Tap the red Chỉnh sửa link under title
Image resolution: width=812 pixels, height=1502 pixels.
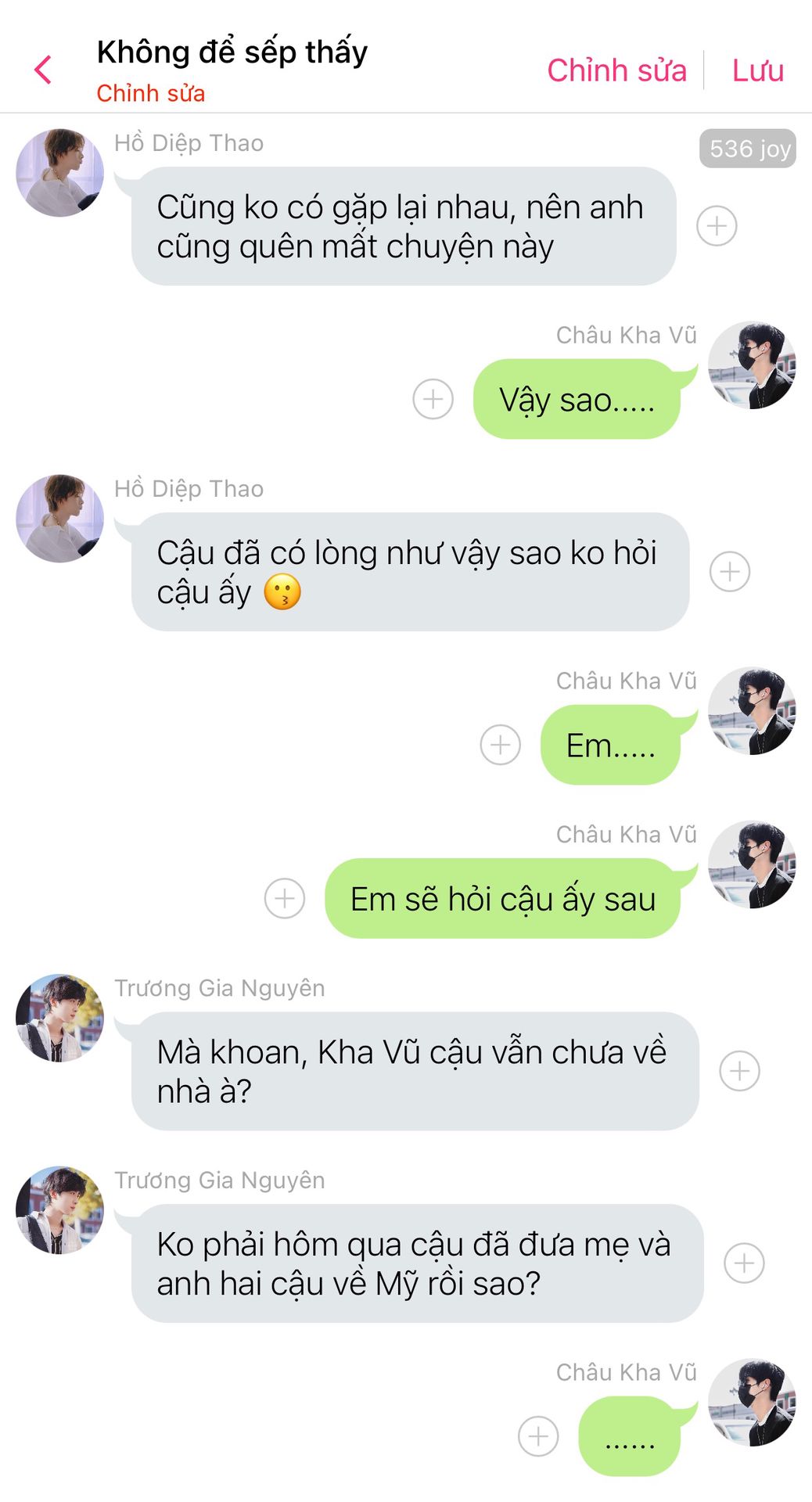pos(150,93)
